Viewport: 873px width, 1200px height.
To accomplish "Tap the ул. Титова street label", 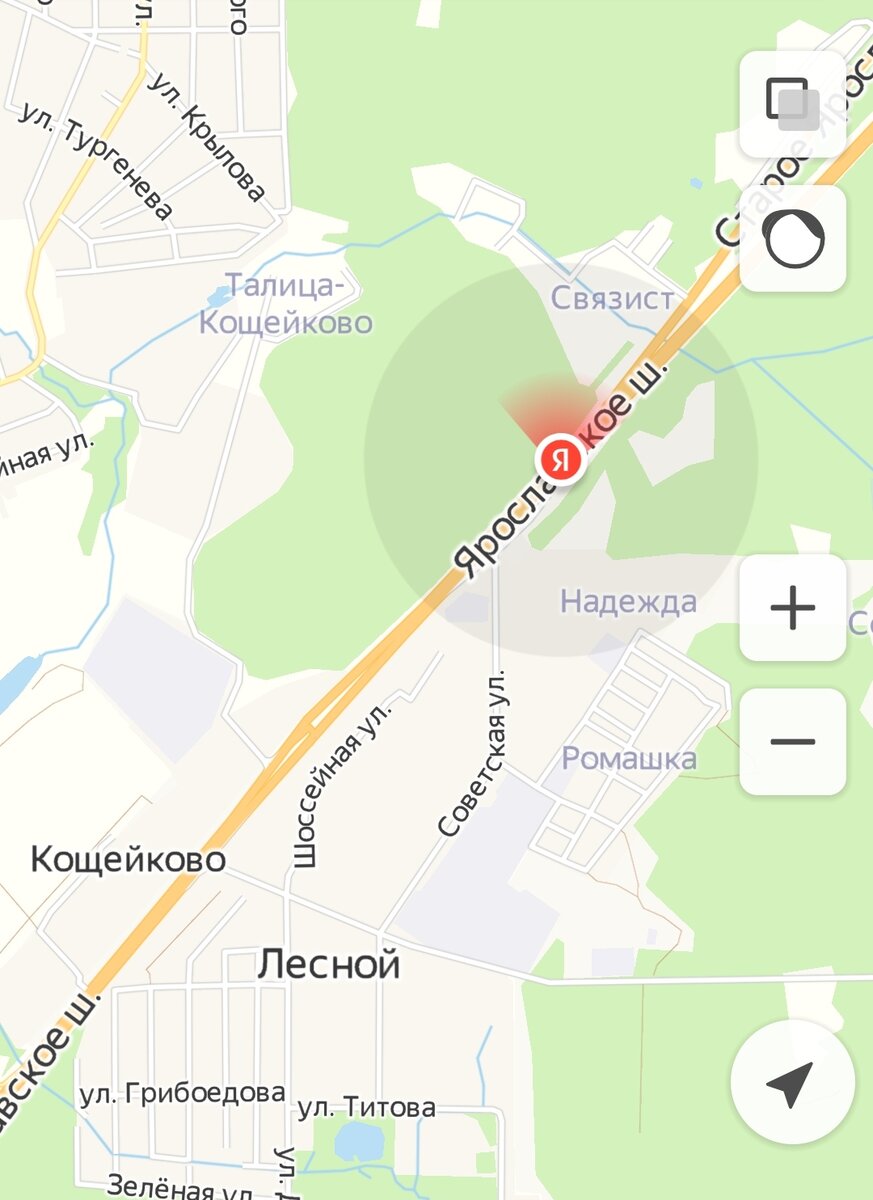I will tap(368, 1107).
